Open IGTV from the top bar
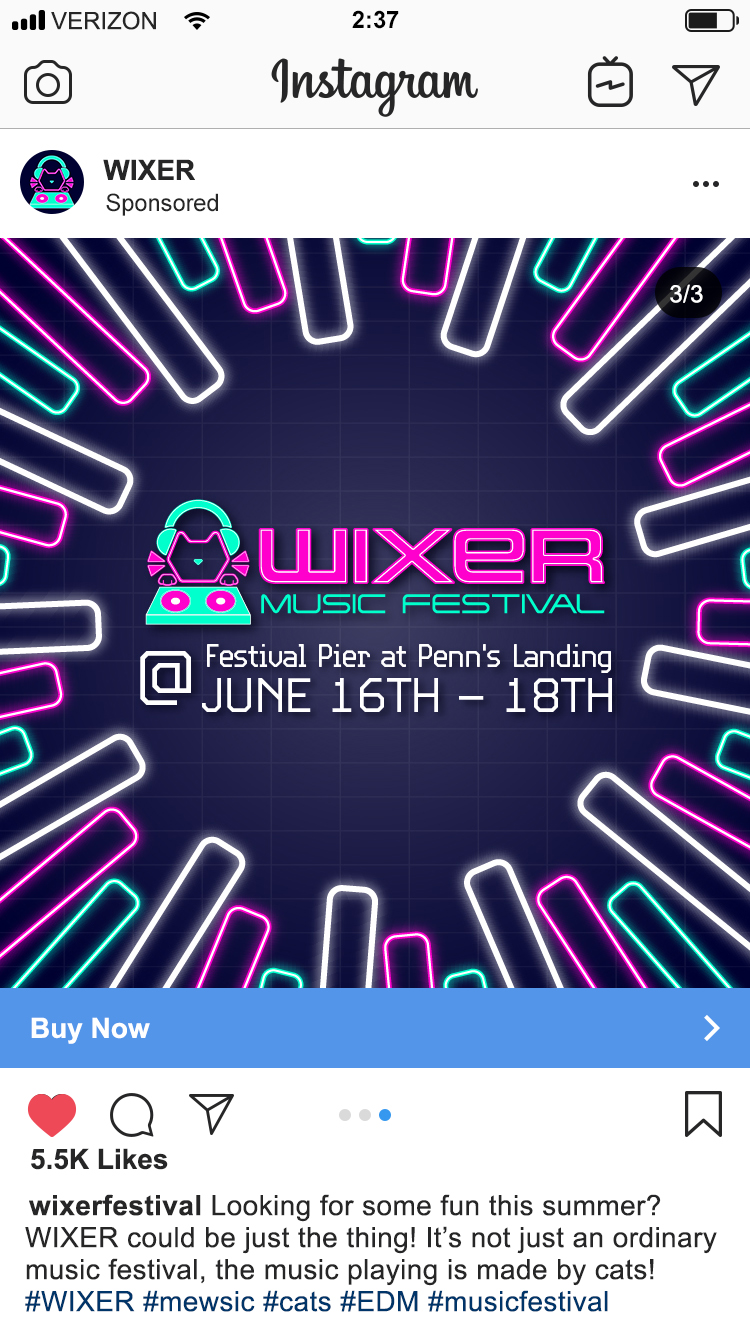 click(610, 84)
